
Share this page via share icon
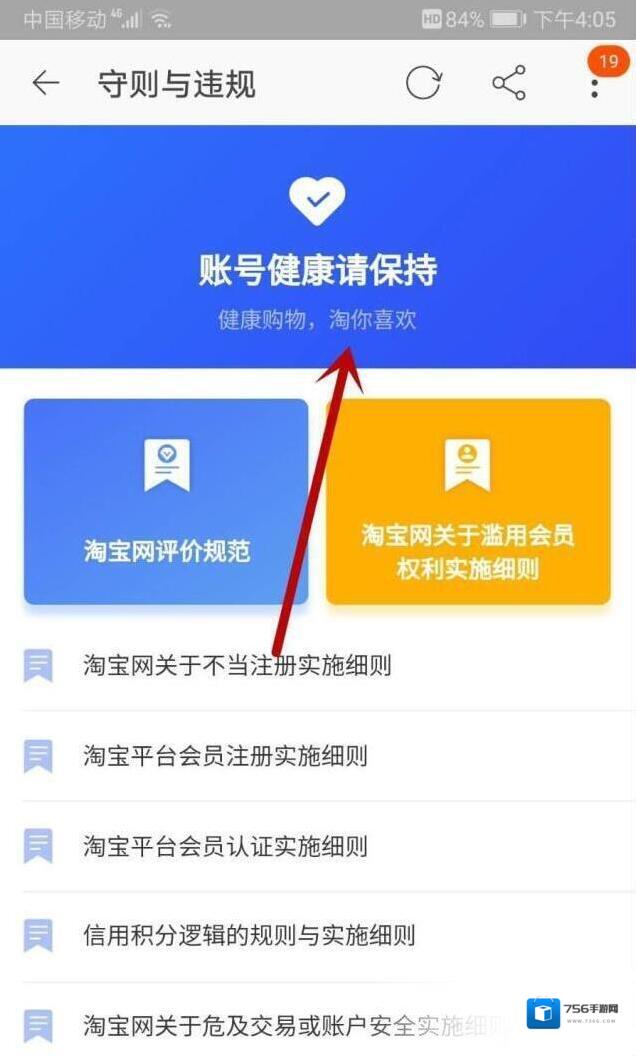coord(509,83)
